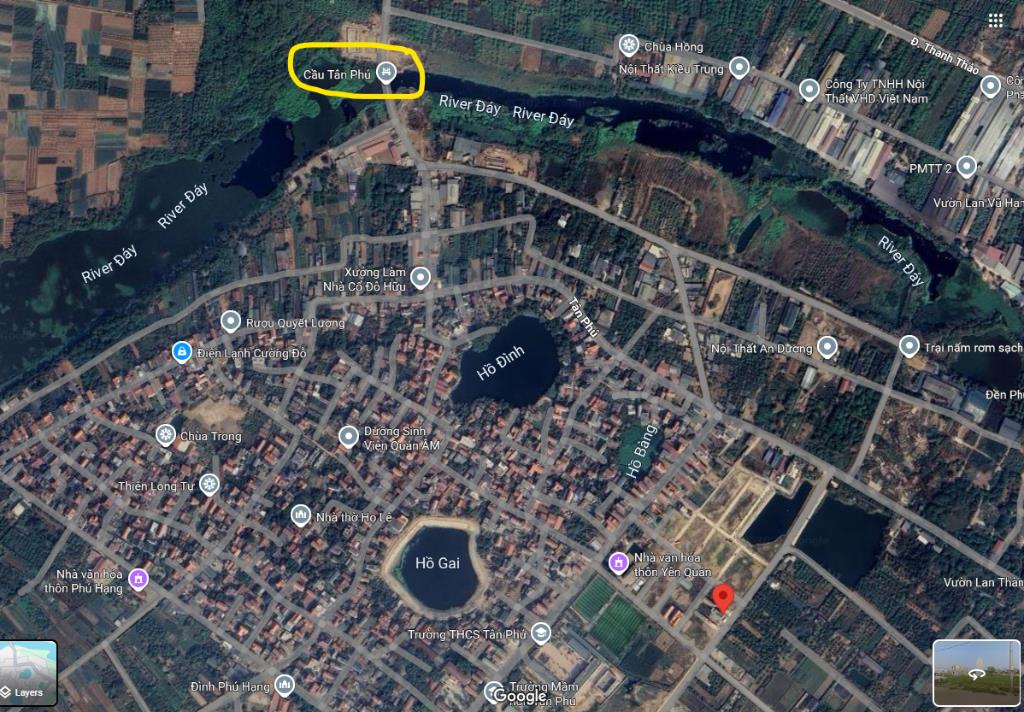Open the Street View photo thumbnail
Screen dimensions: 1024x712
(976, 672)
